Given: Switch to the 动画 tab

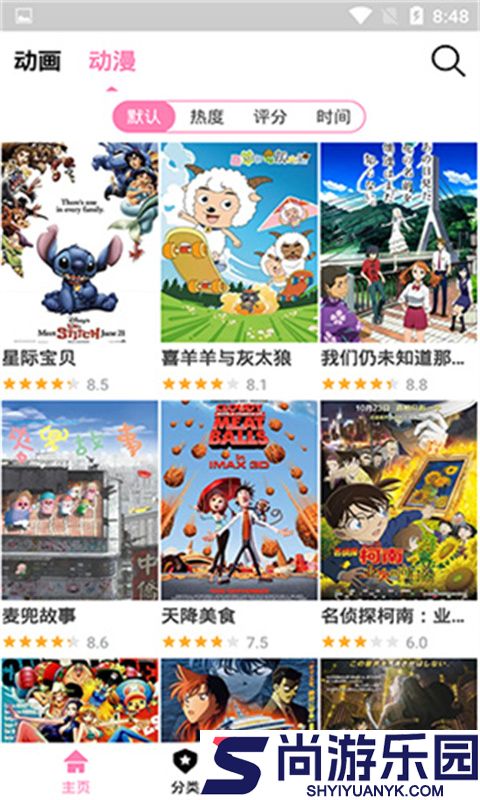Looking at the screenshot, I should [37, 61].
